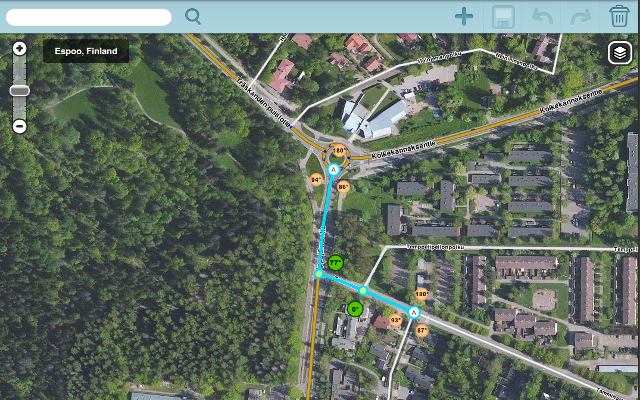Zoom in on the map
This screenshot has width=640, height=400.
[19, 49]
